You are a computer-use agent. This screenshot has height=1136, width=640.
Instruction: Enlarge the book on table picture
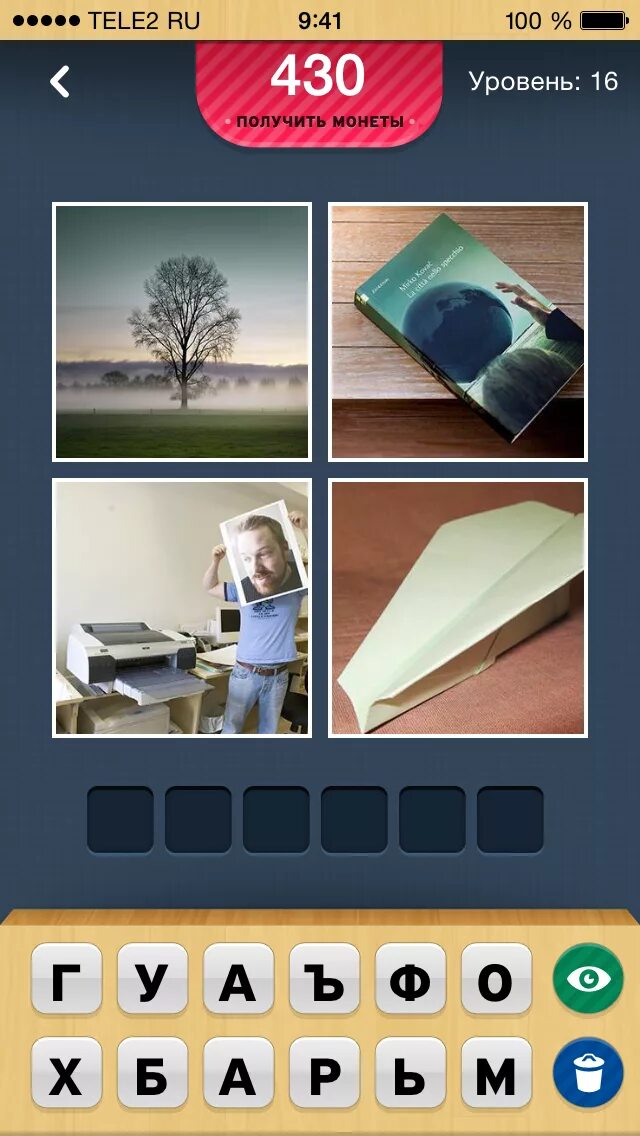click(x=458, y=332)
